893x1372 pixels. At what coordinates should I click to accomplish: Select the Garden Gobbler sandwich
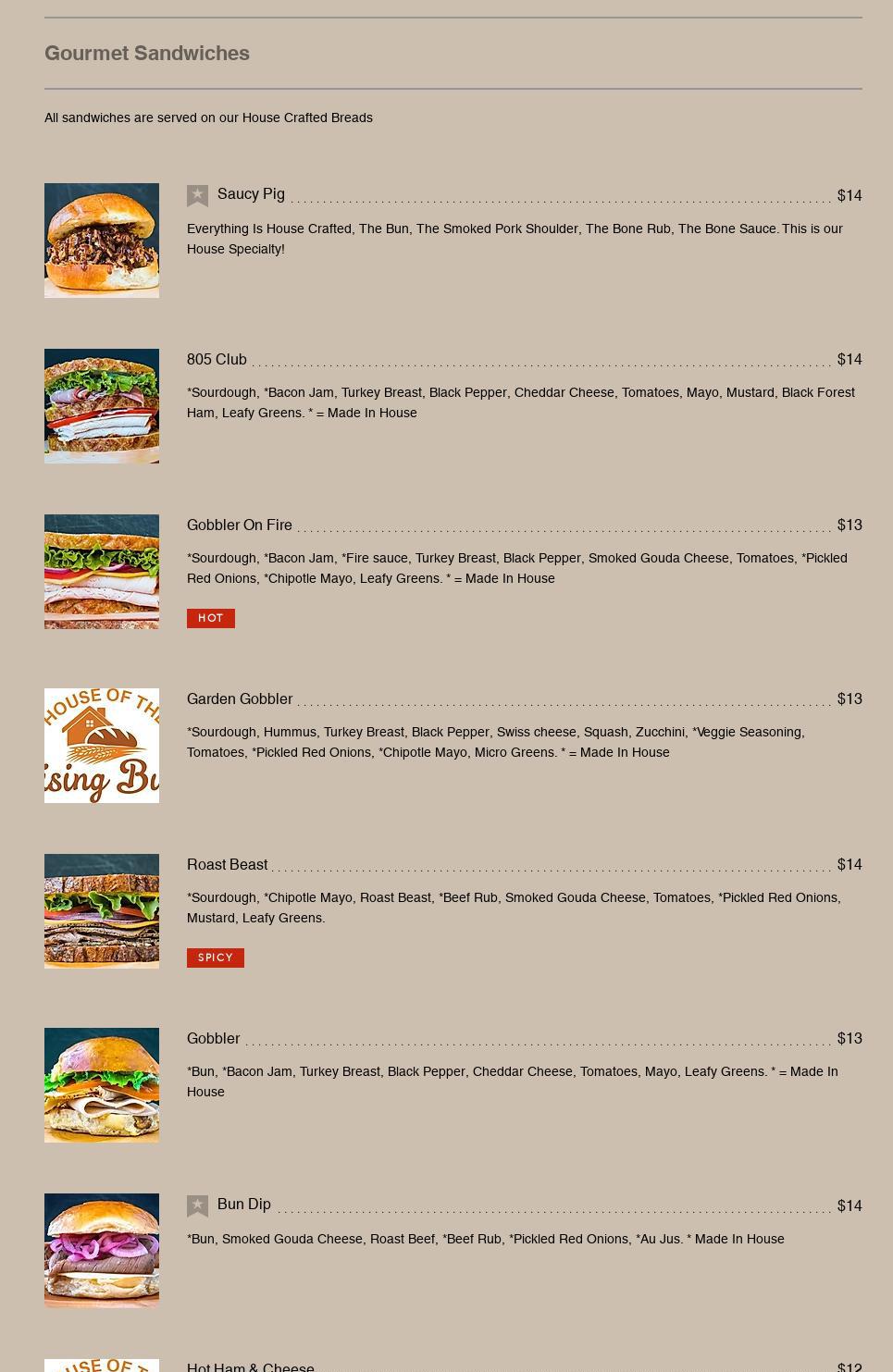pos(240,699)
